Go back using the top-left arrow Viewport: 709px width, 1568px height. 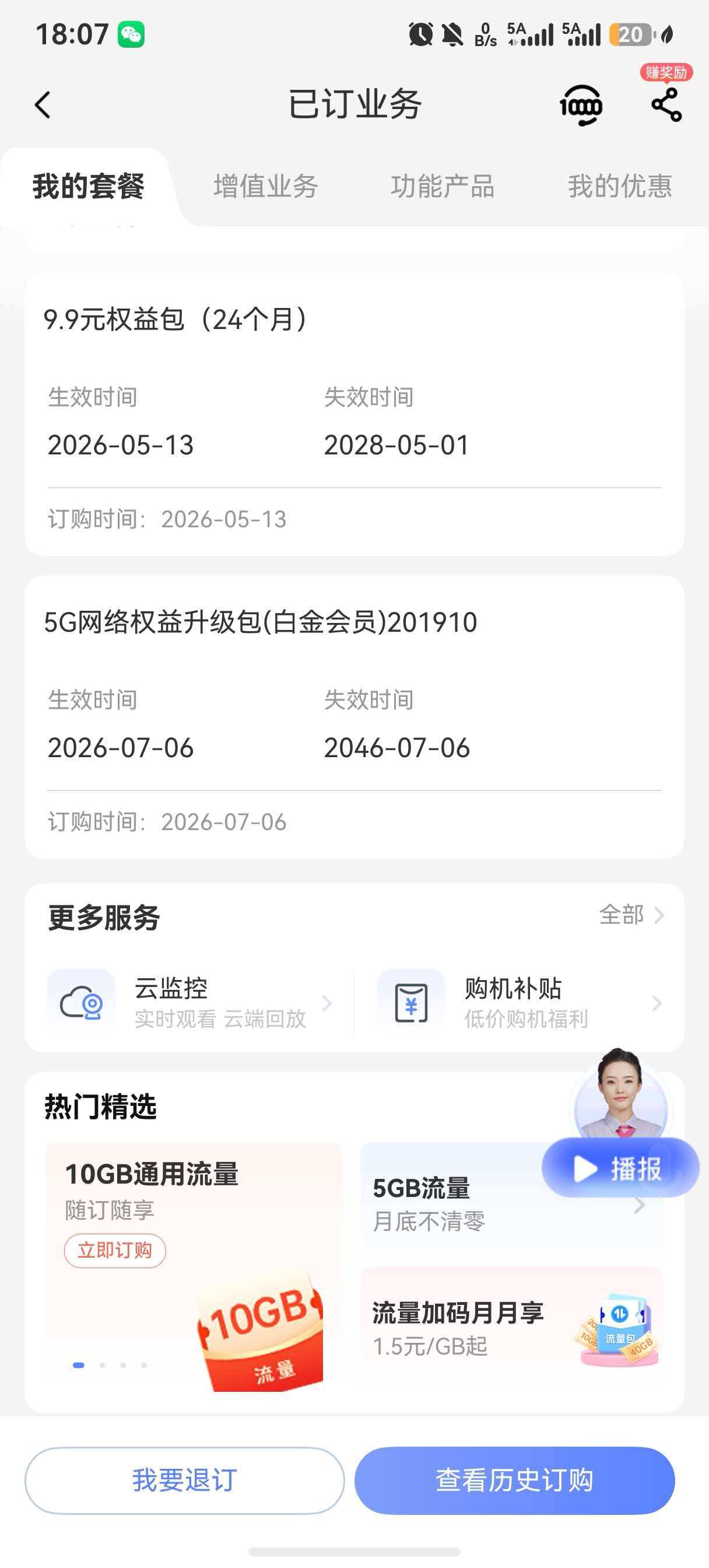click(43, 104)
